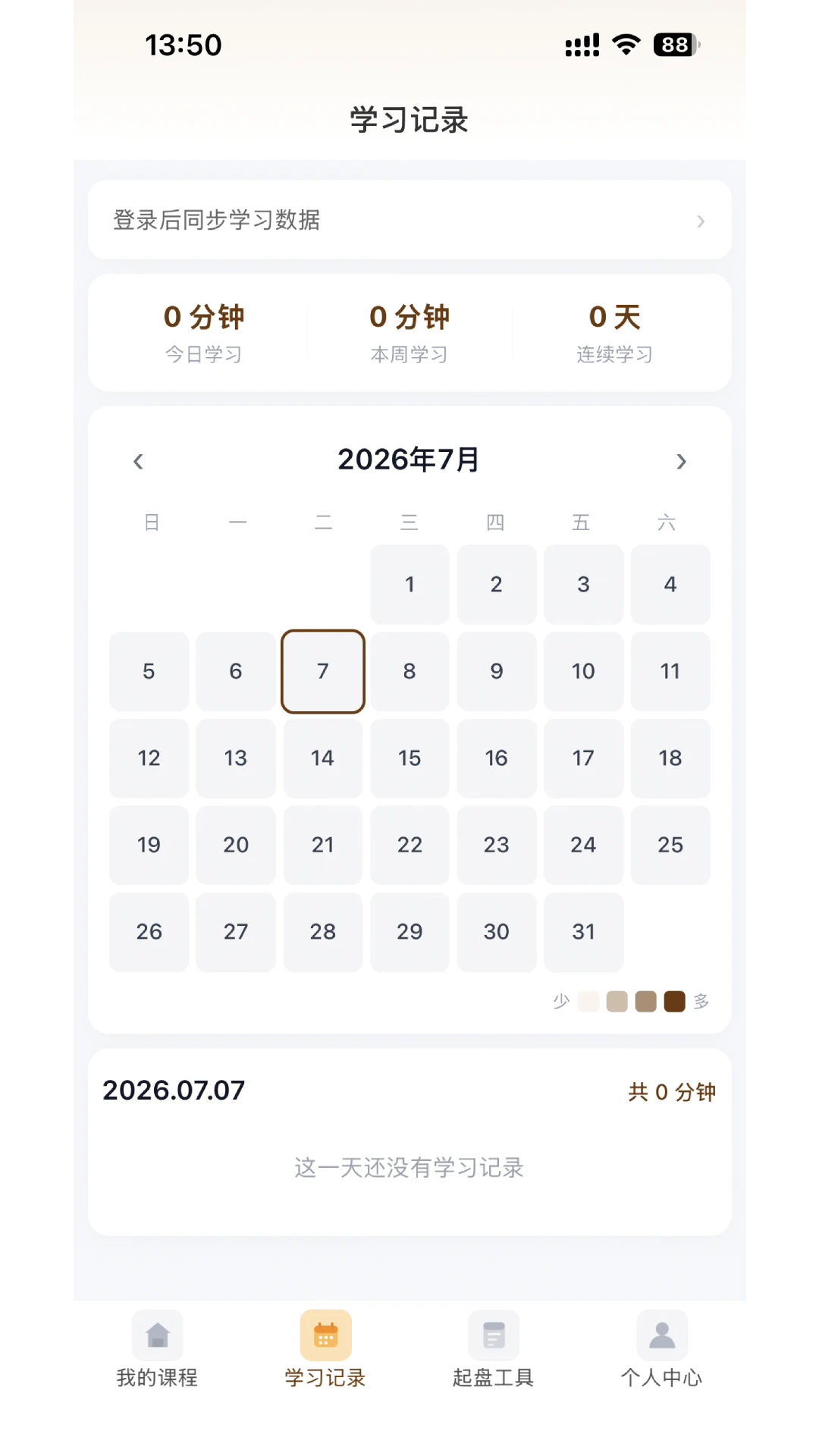Choose date 15 in the calendar
The image size is (819, 1456).
coord(409,758)
